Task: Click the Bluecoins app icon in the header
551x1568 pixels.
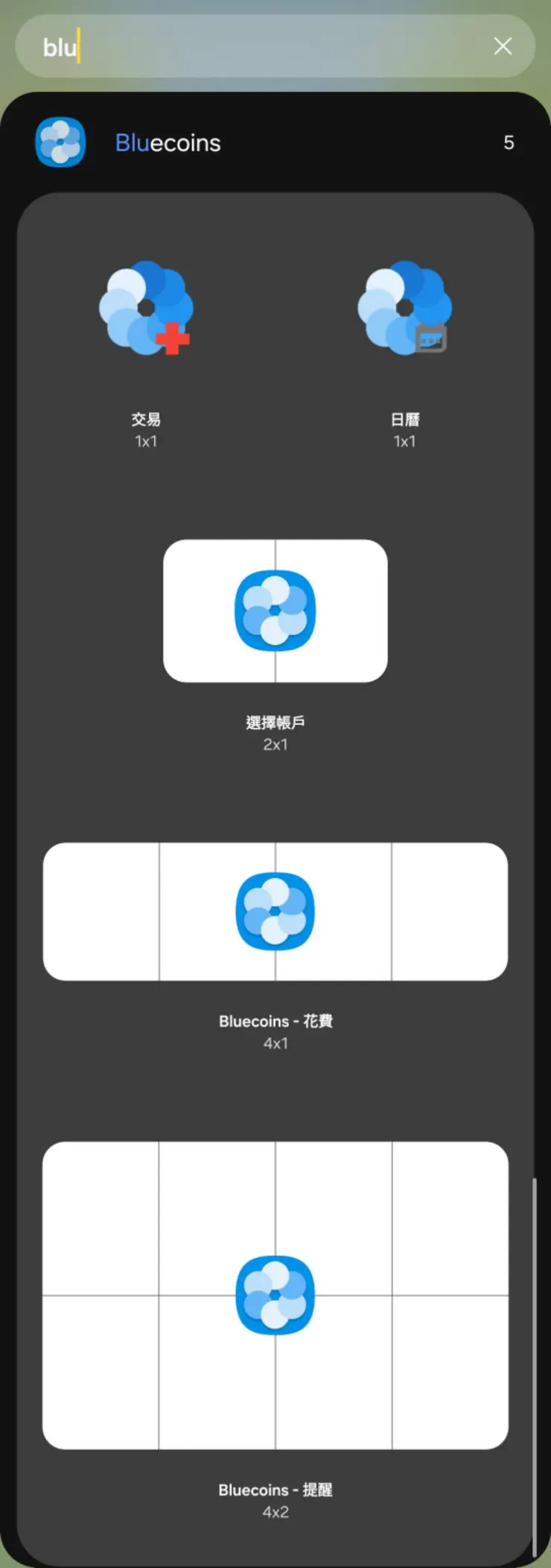Action: tap(60, 142)
